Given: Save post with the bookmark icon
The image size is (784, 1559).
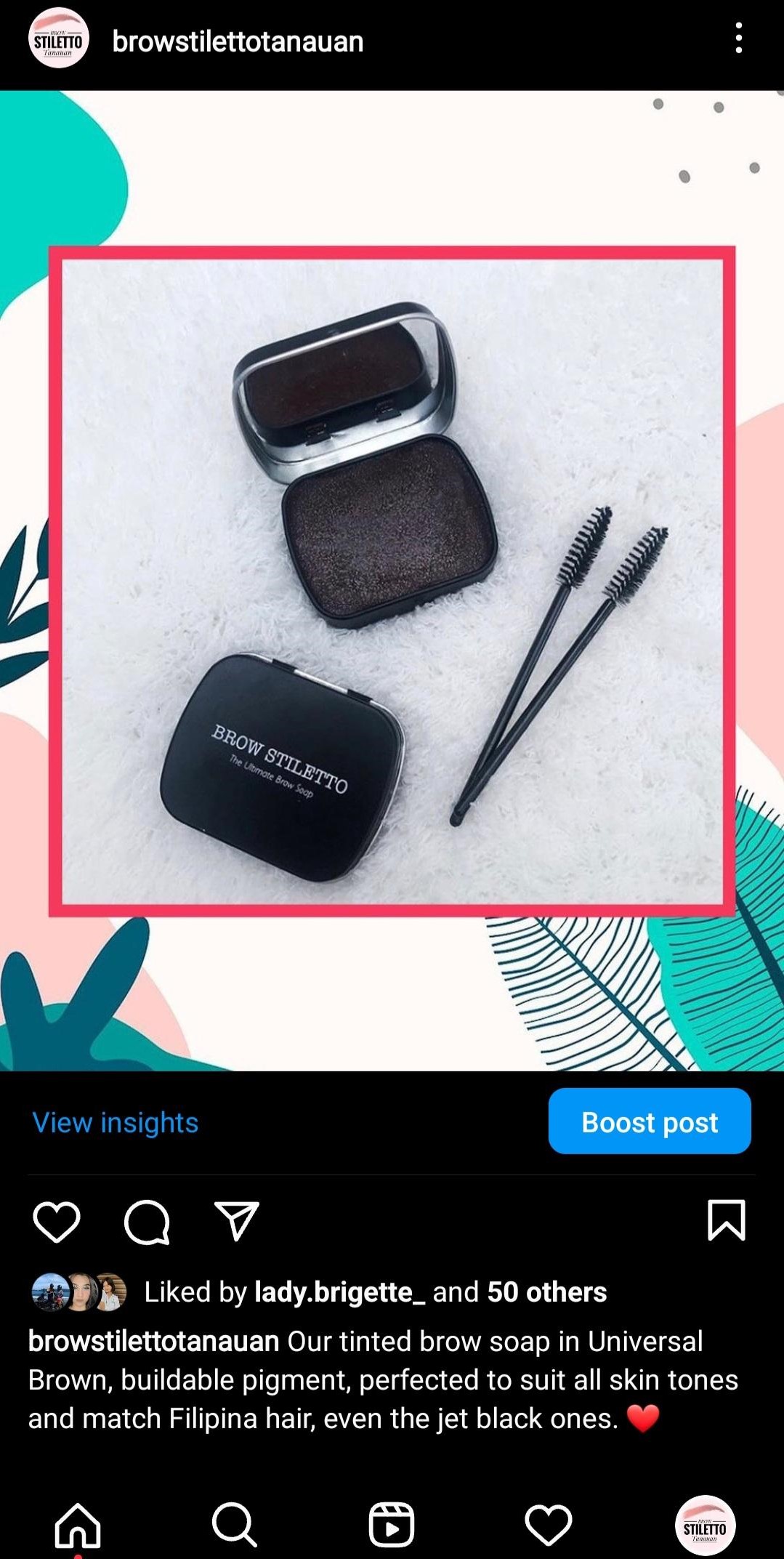Looking at the screenshot, I should [x=726, y=1220].
